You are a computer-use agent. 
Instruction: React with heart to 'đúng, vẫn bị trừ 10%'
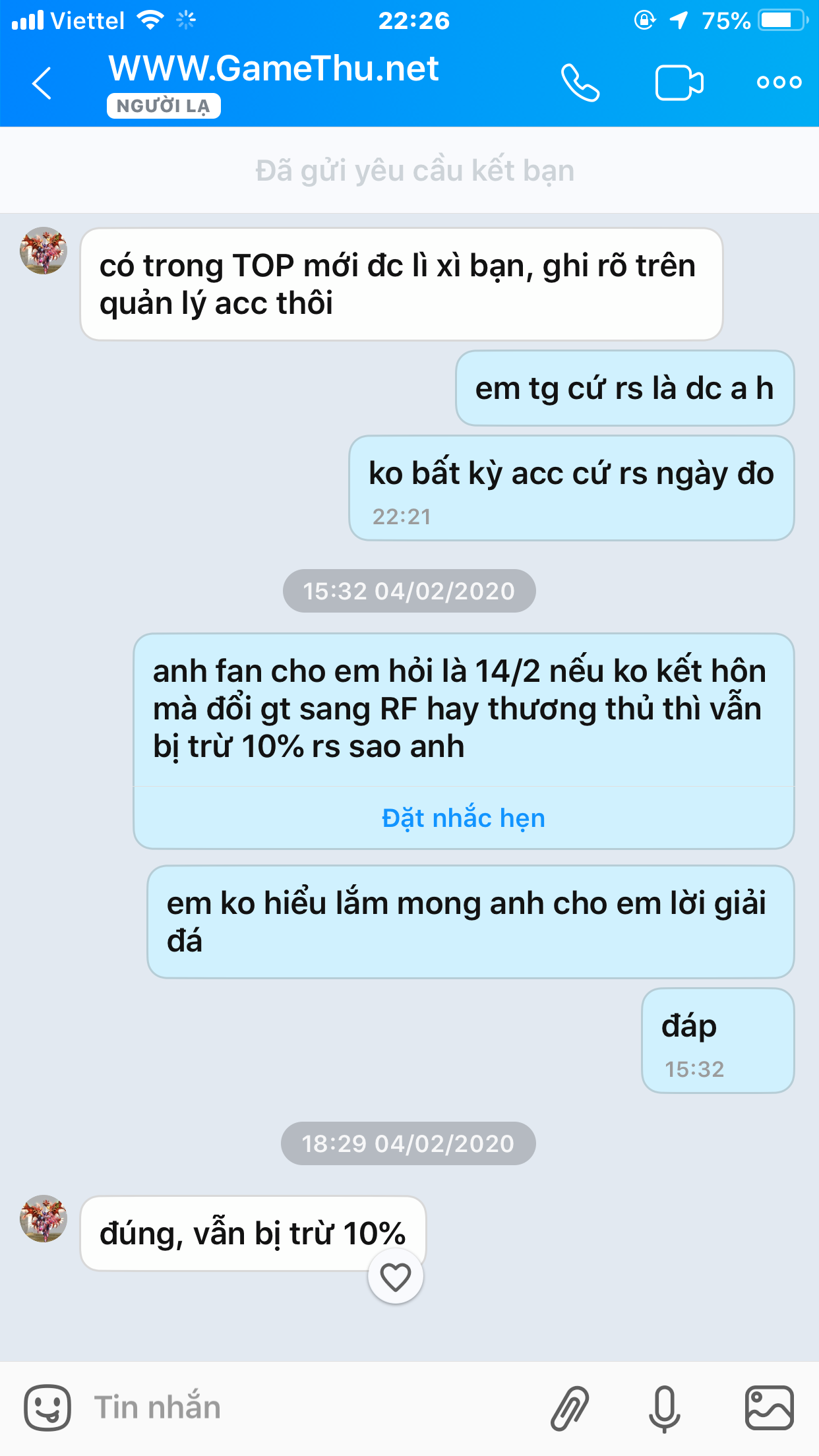[x=395, y=1277]
